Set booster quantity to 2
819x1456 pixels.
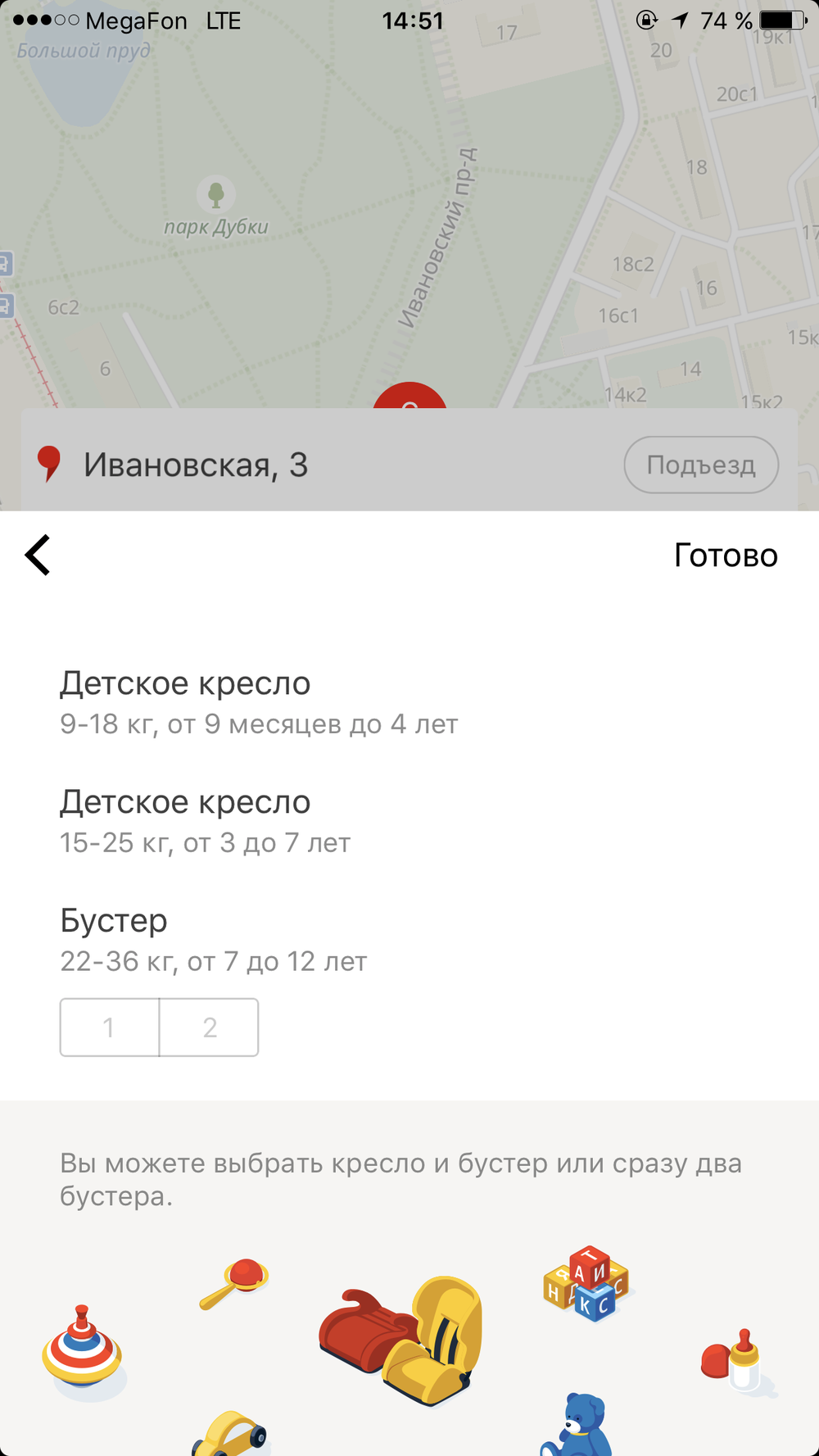click(210, 1027)
